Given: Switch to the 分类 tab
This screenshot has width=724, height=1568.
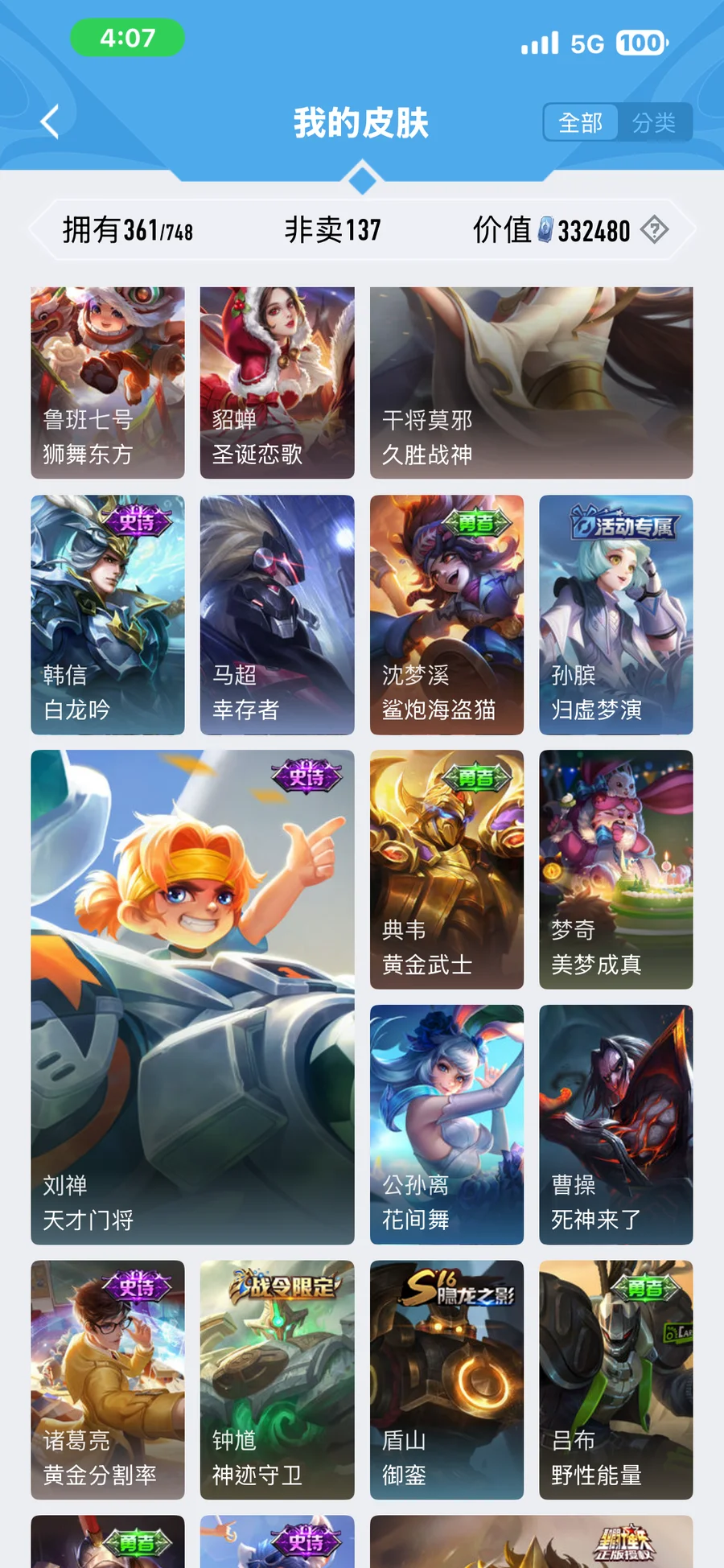Looking at the screenshot, I should [x=653, y=123].
